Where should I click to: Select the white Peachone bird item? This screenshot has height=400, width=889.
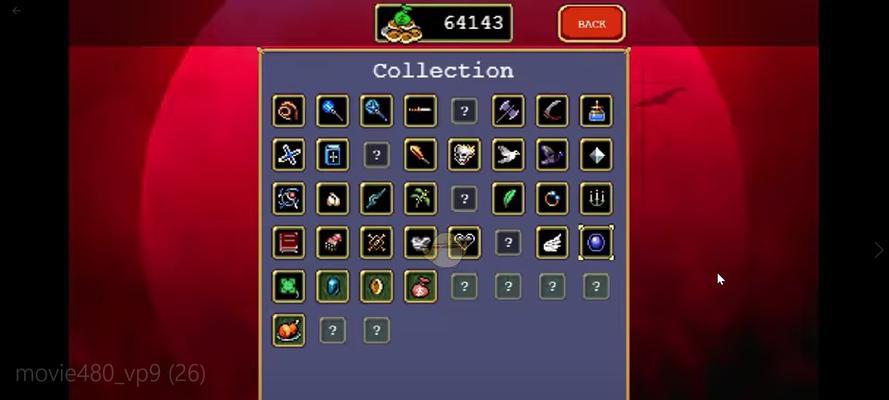tap(508, 155)
